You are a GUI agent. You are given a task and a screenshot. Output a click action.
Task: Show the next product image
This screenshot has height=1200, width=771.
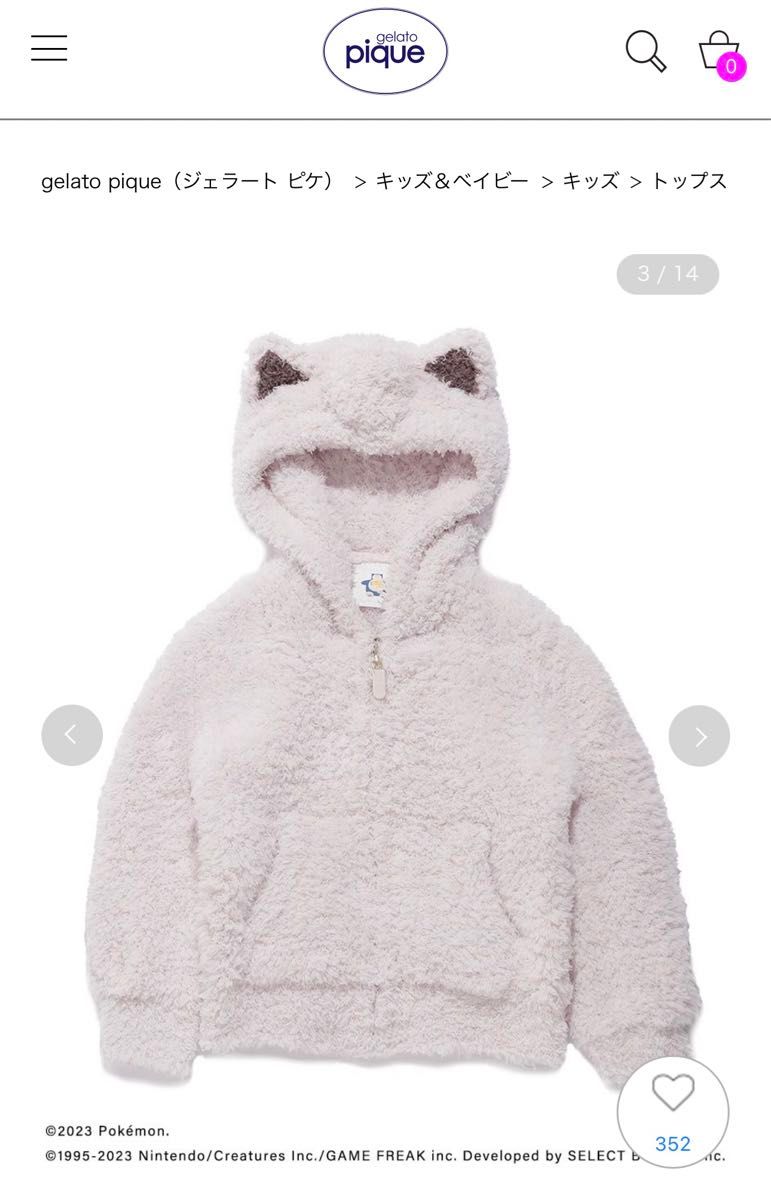699,736
